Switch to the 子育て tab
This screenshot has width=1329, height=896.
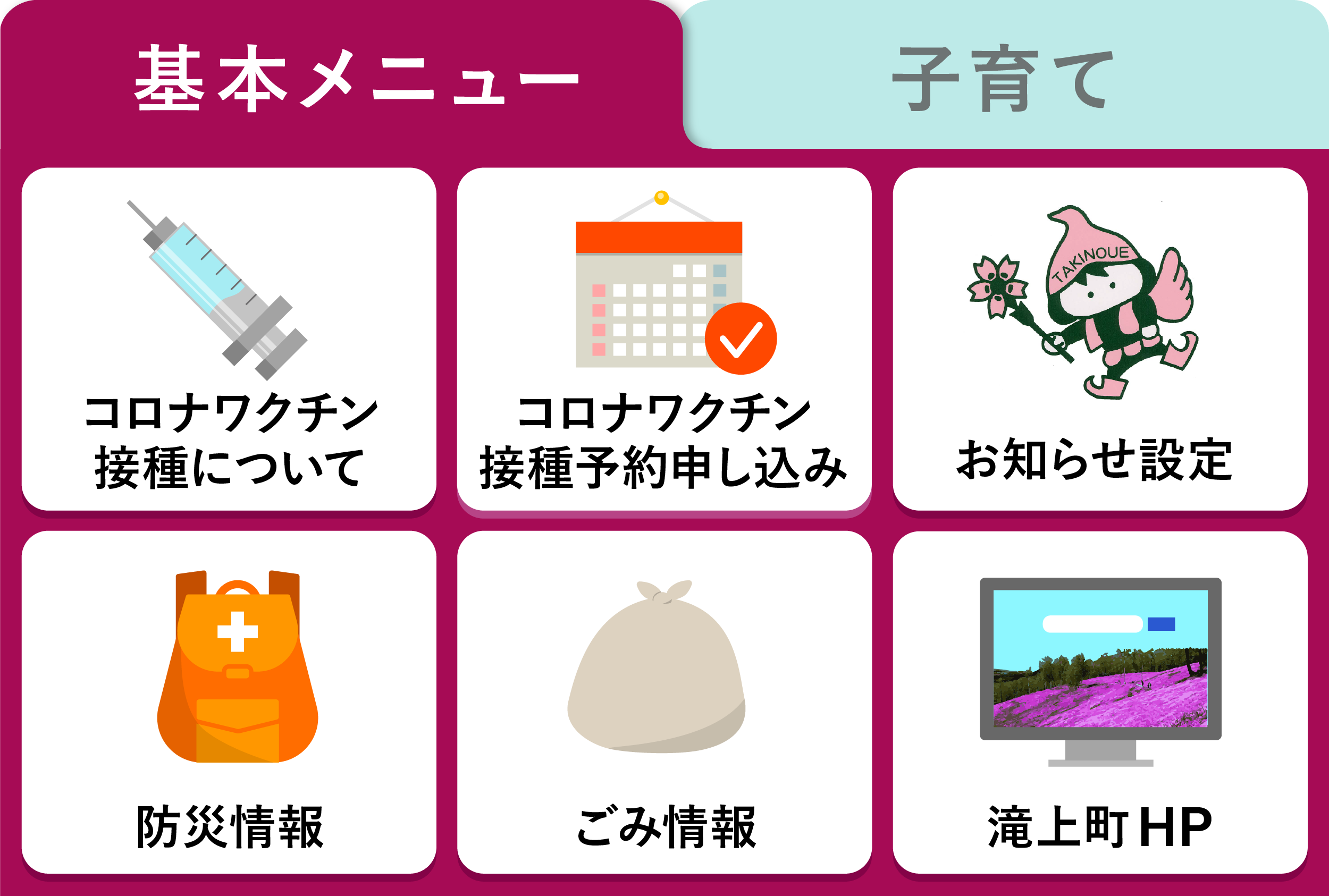click(1003, 77)
